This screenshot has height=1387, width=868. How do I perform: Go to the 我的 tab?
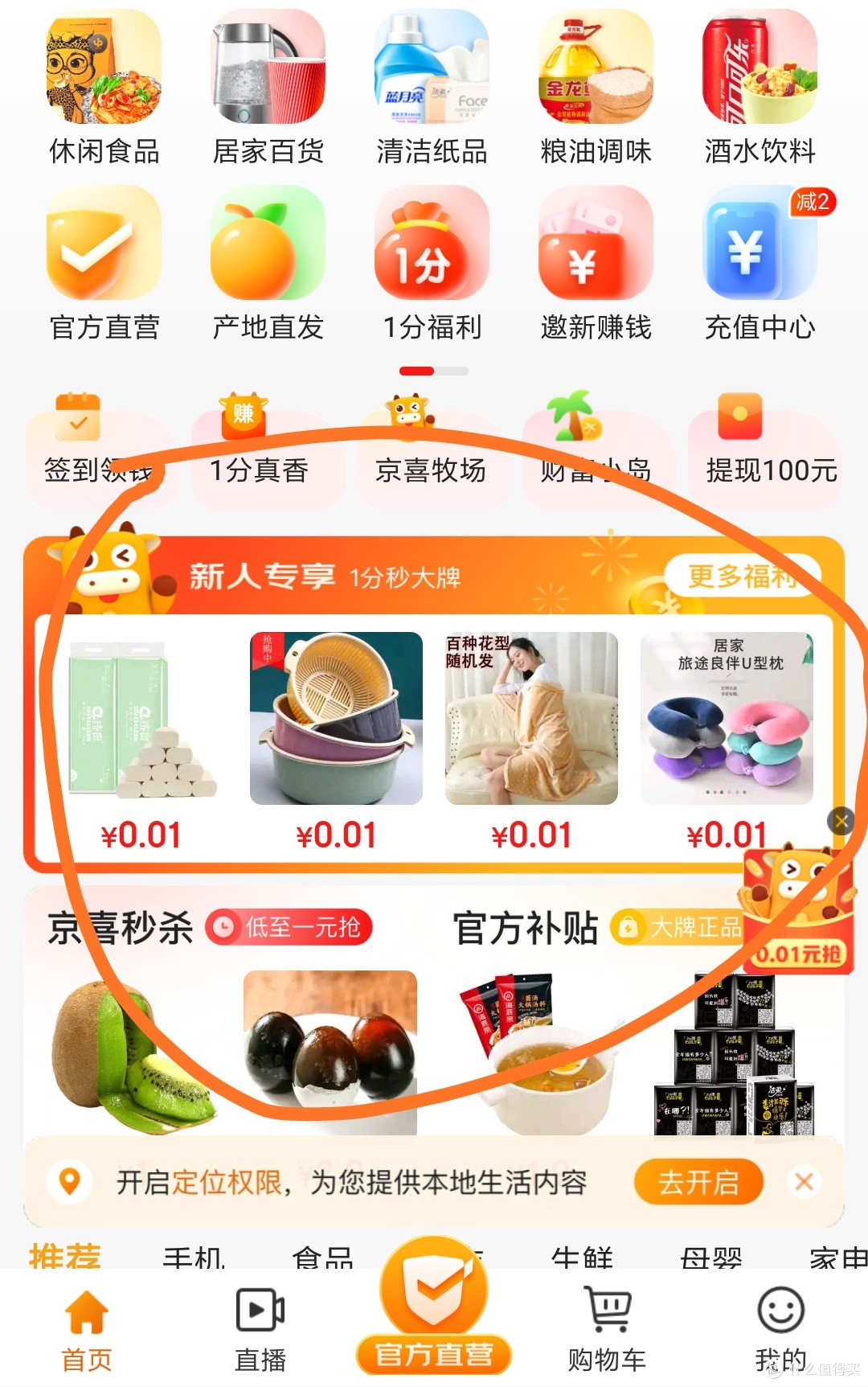click(780, 1328)
